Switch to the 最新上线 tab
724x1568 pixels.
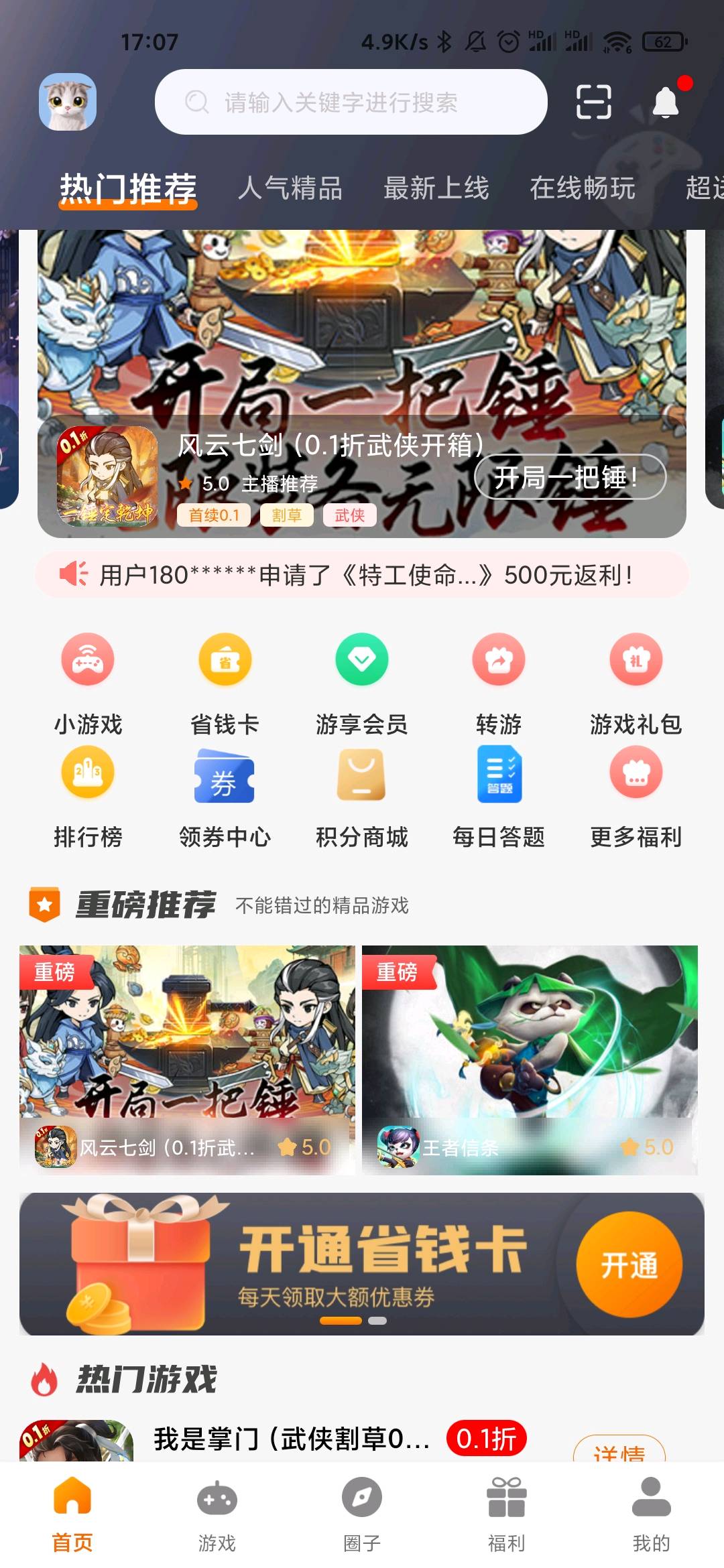tap(436, 188)
